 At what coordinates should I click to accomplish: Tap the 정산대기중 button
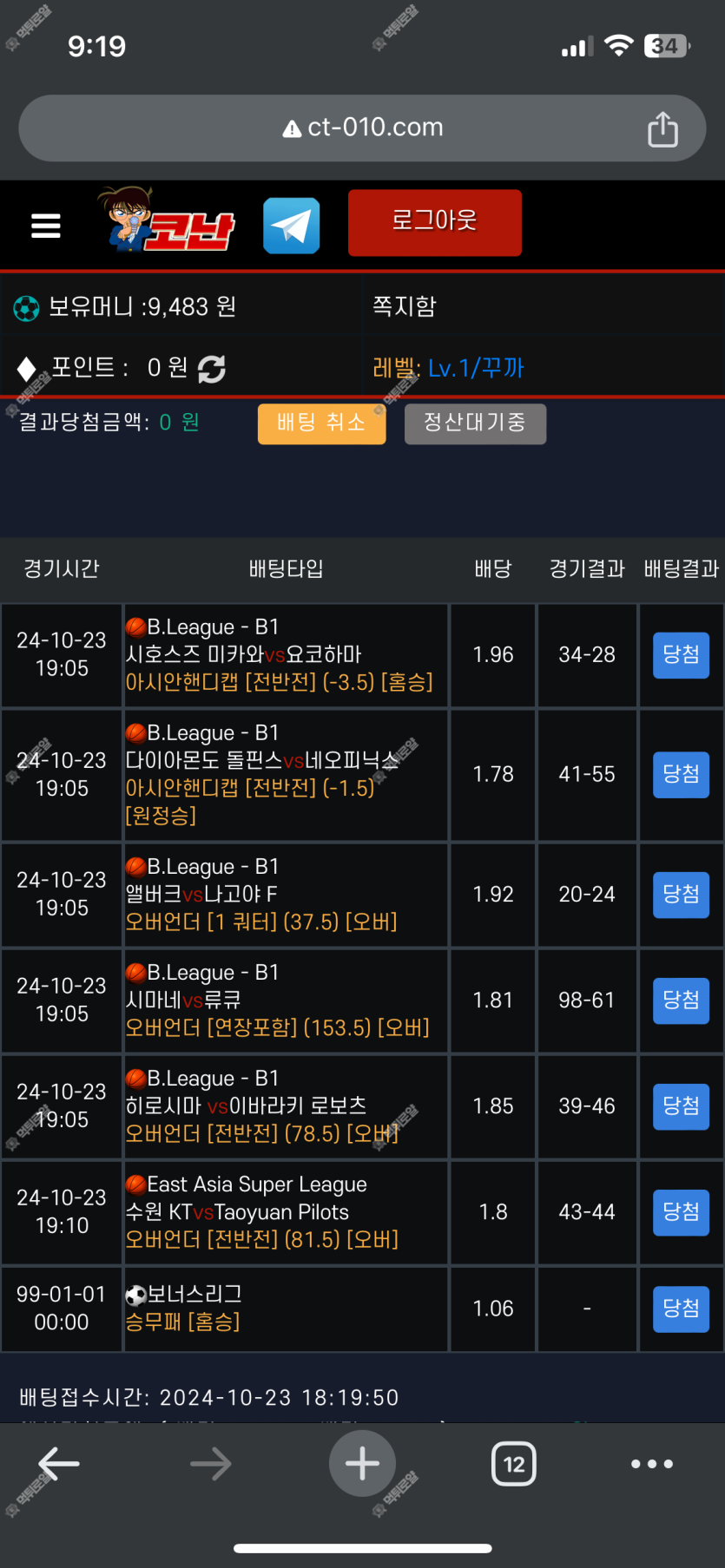pyautogui.click(x=475, y=423)
